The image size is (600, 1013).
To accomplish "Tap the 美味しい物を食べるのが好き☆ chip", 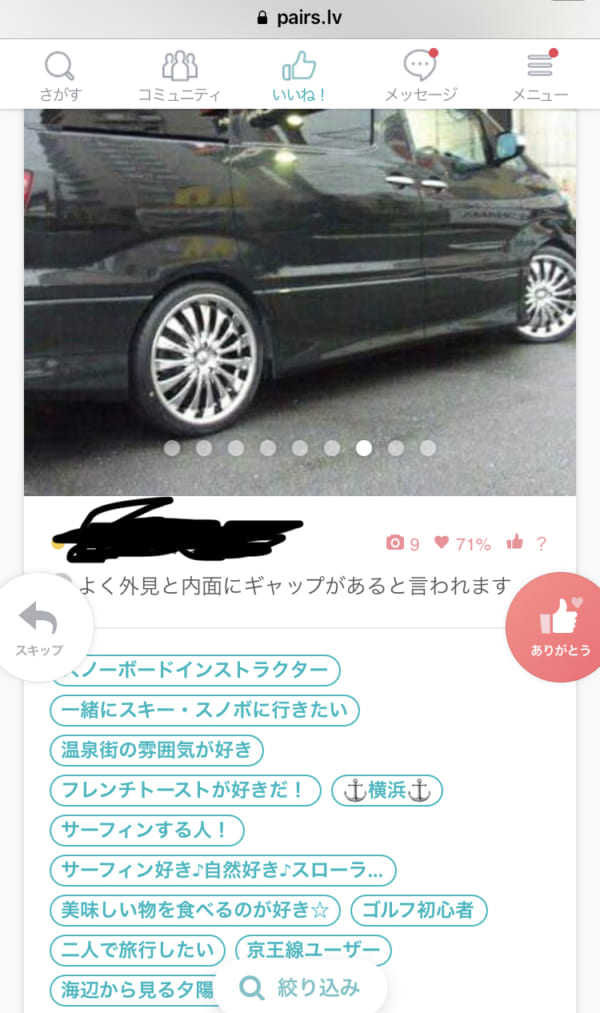I will pyautogui.click(x=195, y=910).
